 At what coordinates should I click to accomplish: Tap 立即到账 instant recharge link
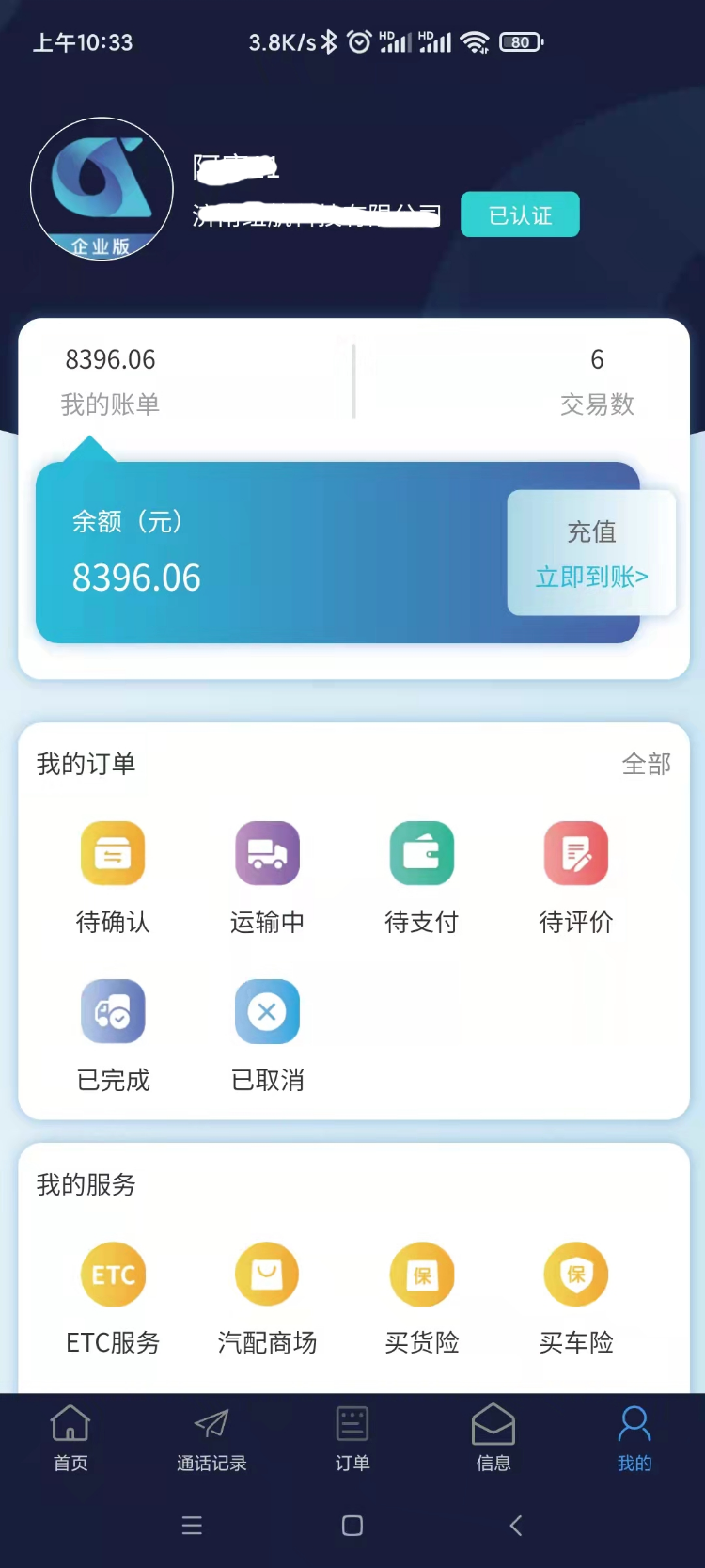(591, 578)
